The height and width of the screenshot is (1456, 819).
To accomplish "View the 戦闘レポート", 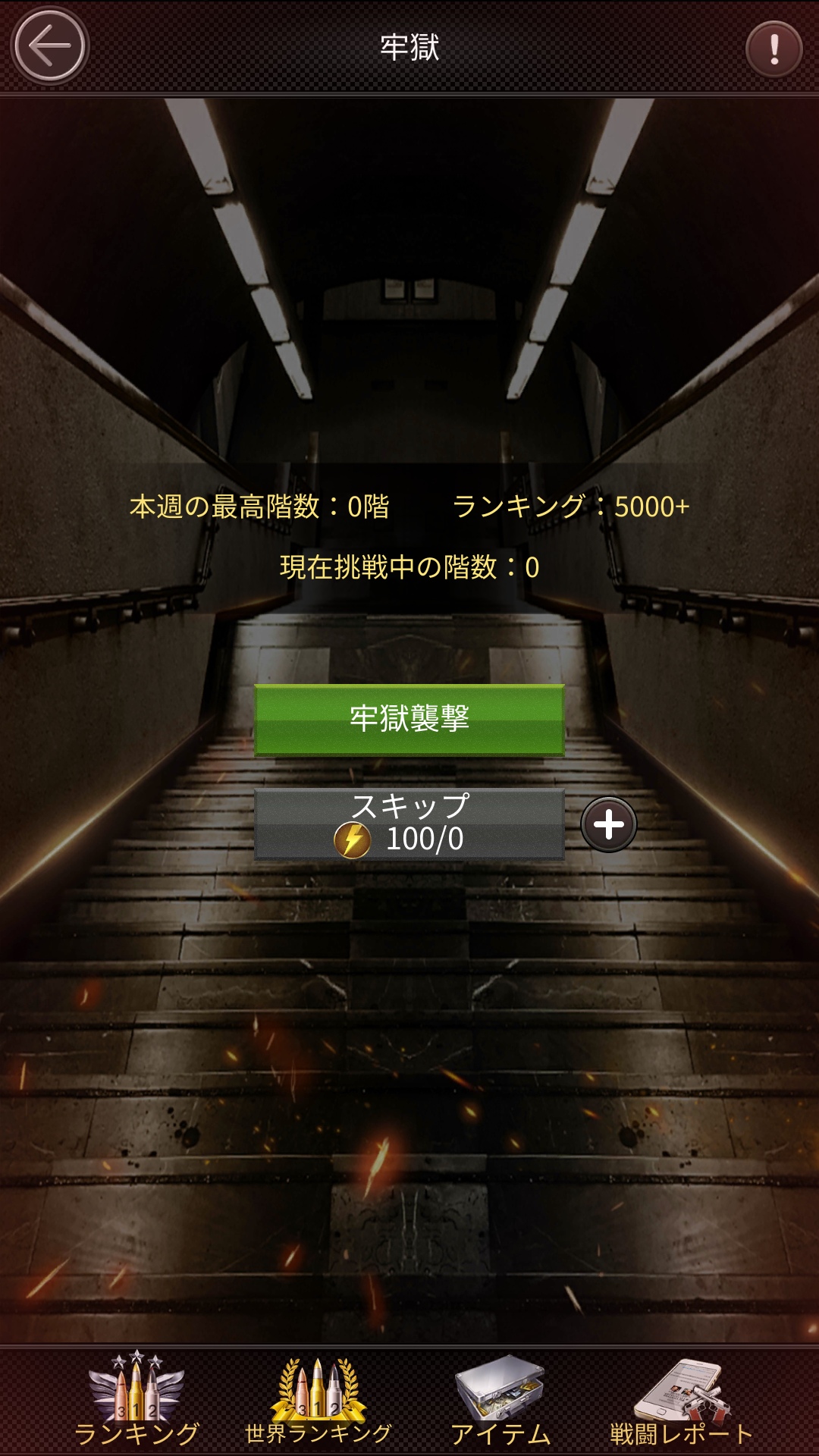I will pyautogui.click(x=681, y=1400).
